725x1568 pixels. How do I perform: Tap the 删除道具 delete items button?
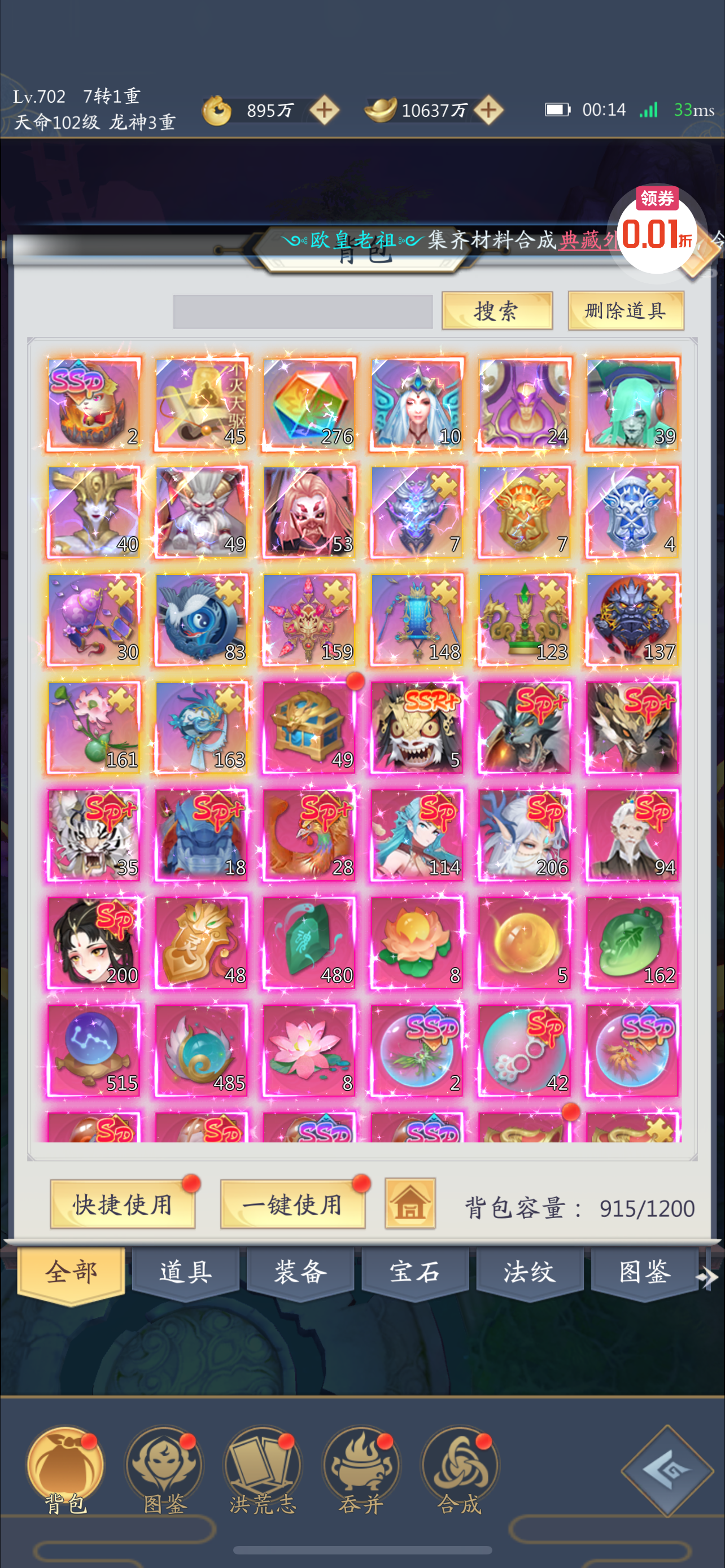625,311
